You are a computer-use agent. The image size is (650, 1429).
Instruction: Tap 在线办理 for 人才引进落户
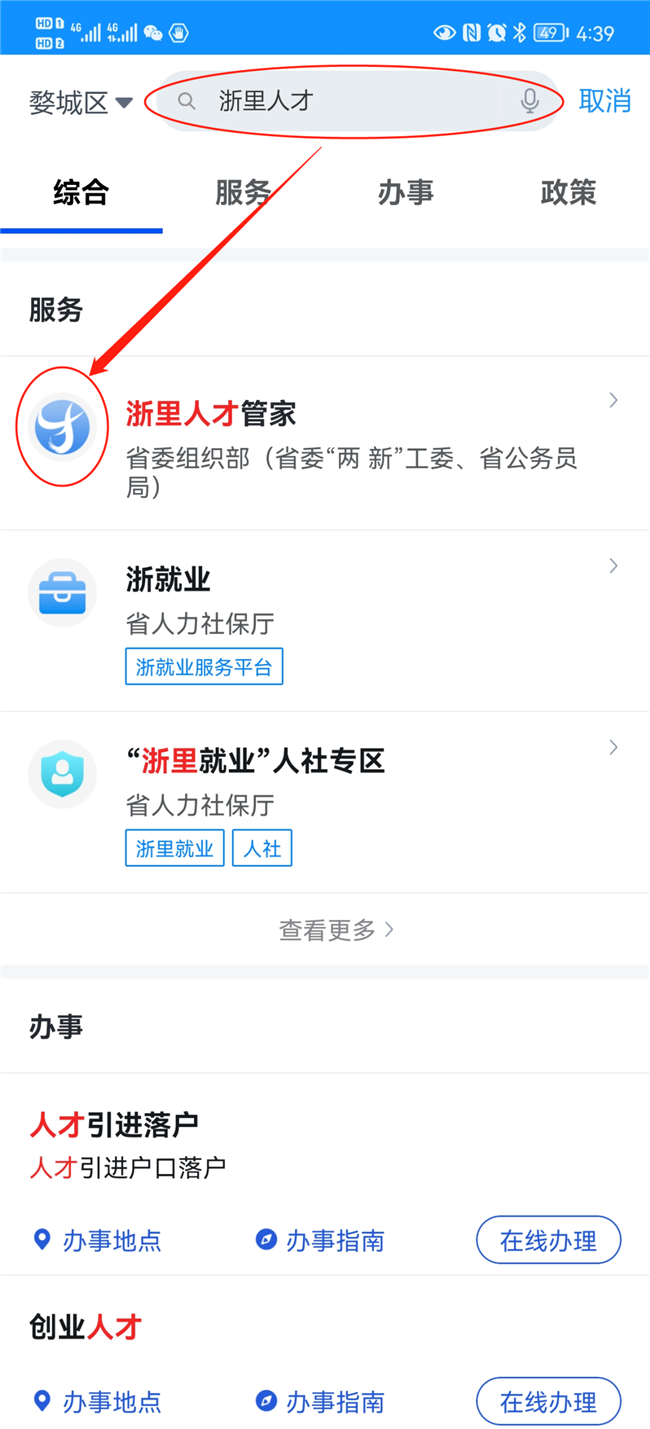point(548,1241)
